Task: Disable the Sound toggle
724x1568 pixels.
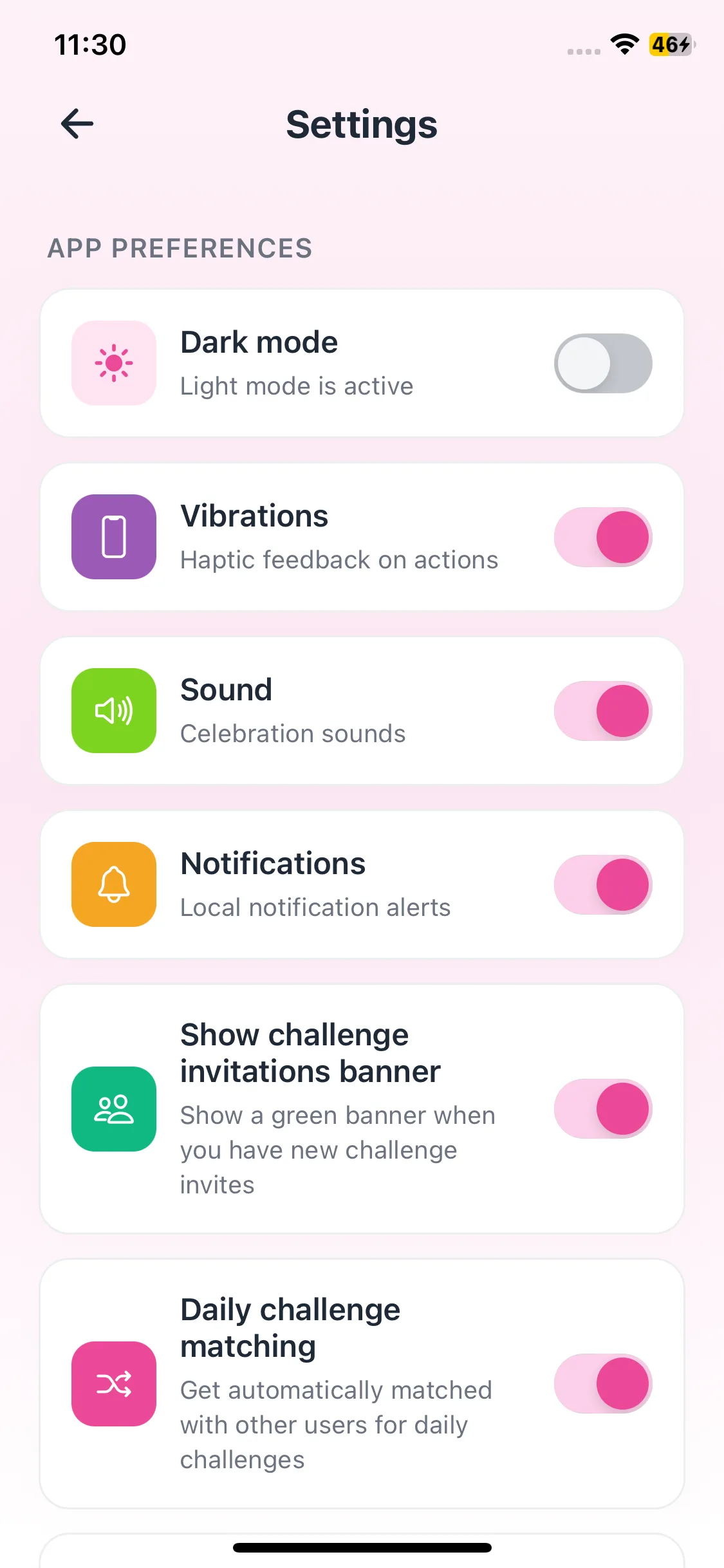Action: [602, 711]
